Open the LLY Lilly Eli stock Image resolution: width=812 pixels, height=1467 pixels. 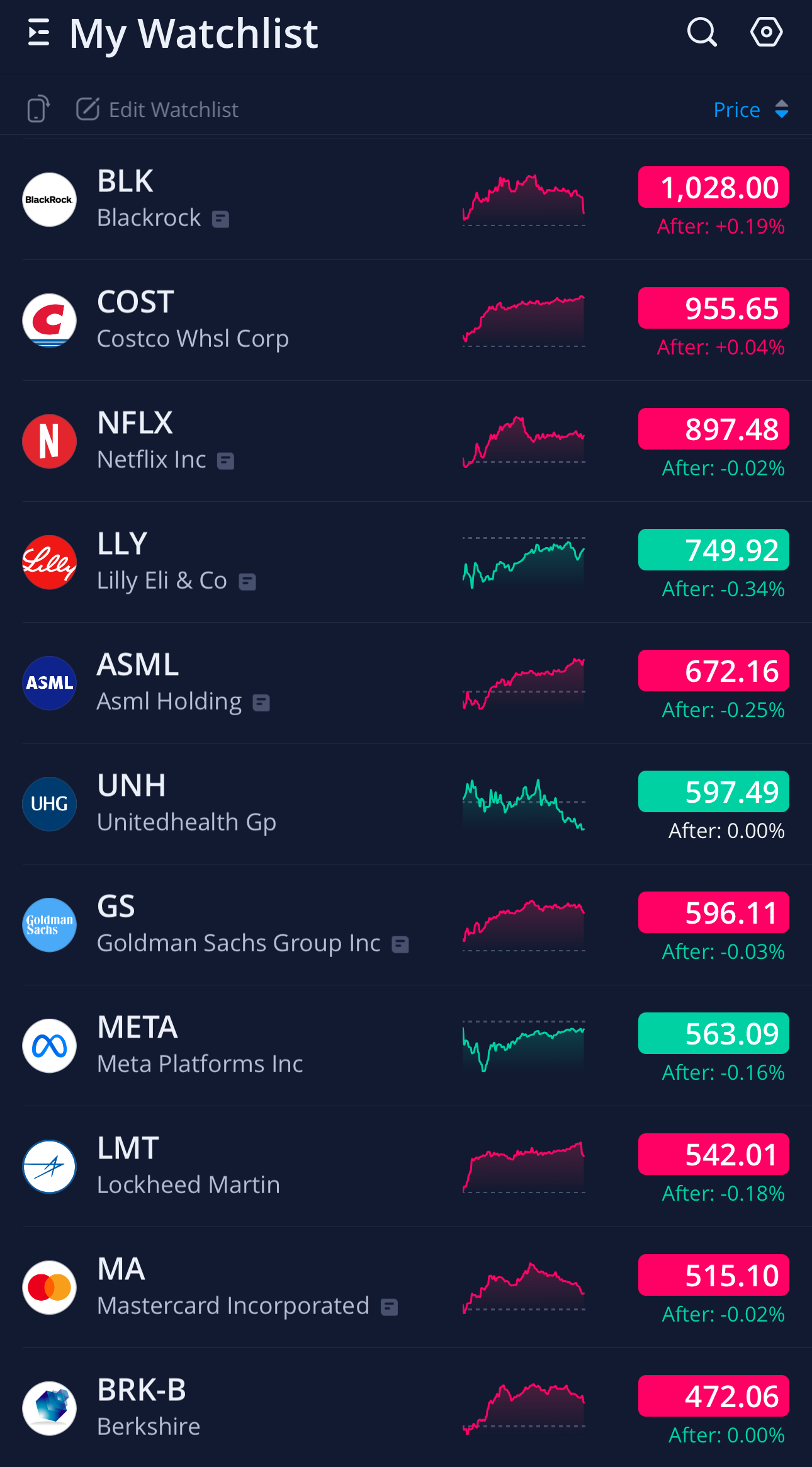pyautogui.click(x=406, y=562)
